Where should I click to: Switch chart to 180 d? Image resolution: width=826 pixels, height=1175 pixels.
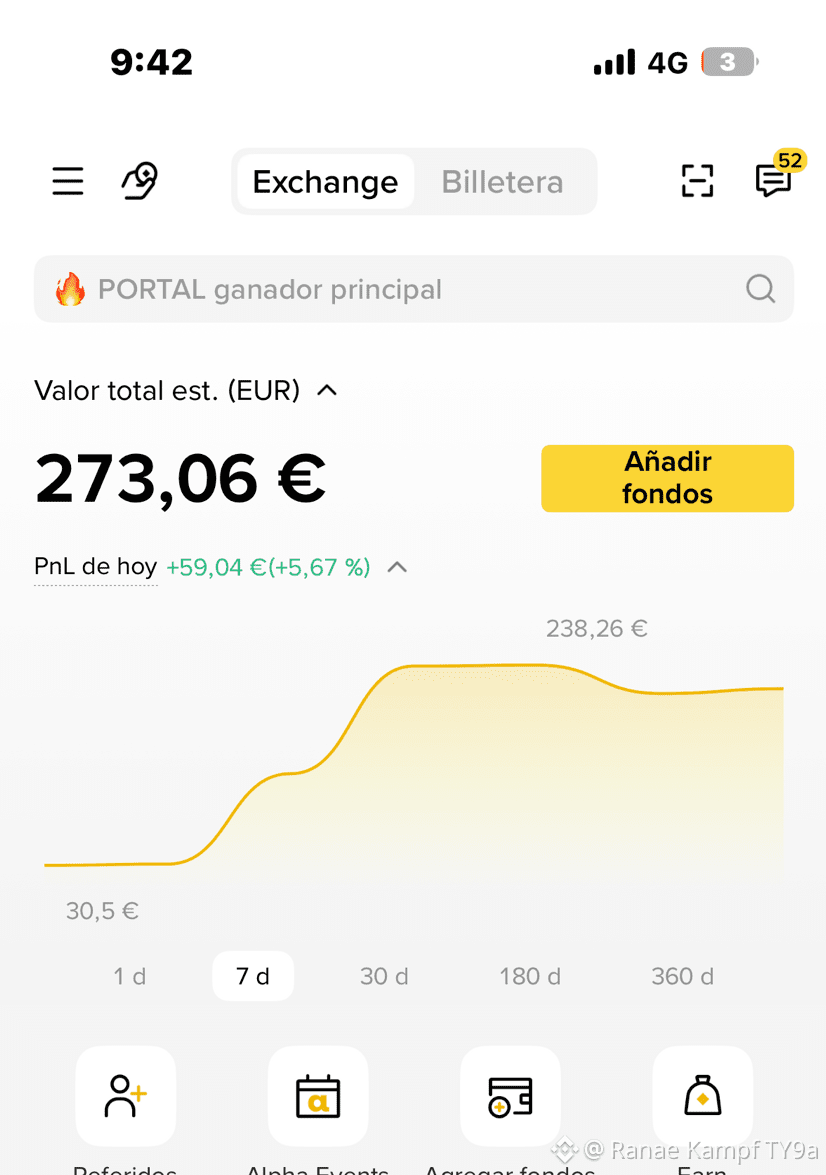click(530, 976)
